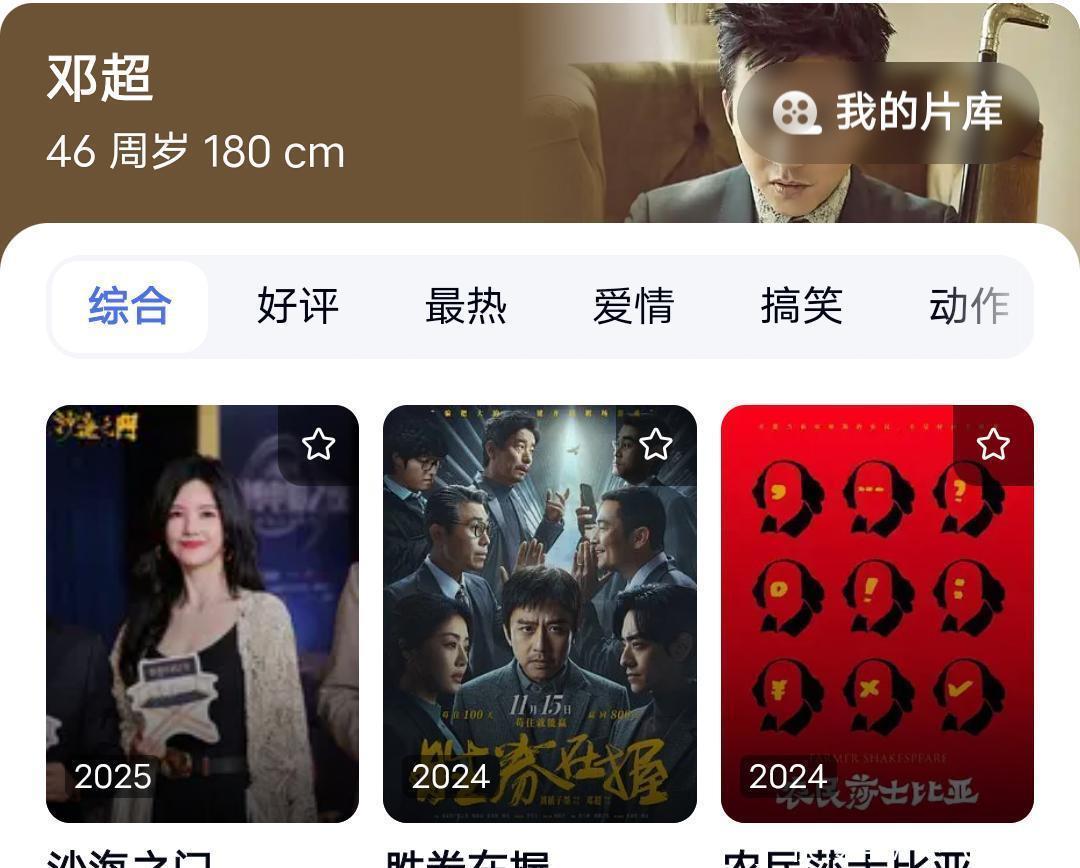Select the 综合 tab
Image resolution: width=1080 pixels, height=868 pixels.
point(130,306)
